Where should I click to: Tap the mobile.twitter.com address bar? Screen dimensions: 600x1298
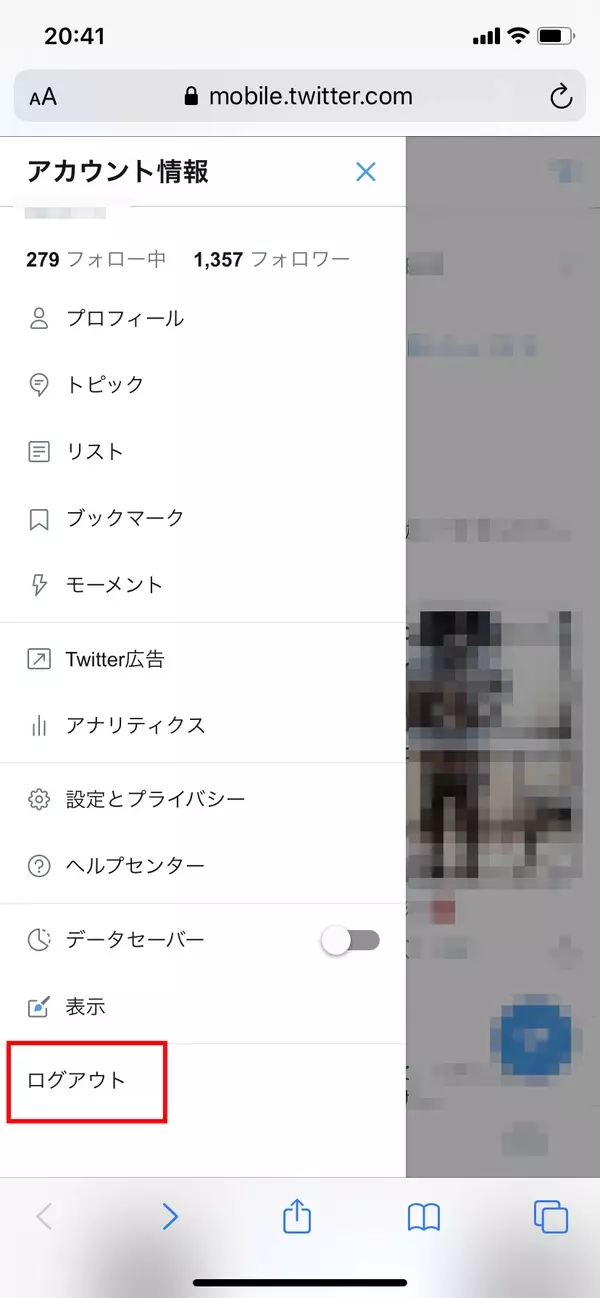(x=299, y=96)
